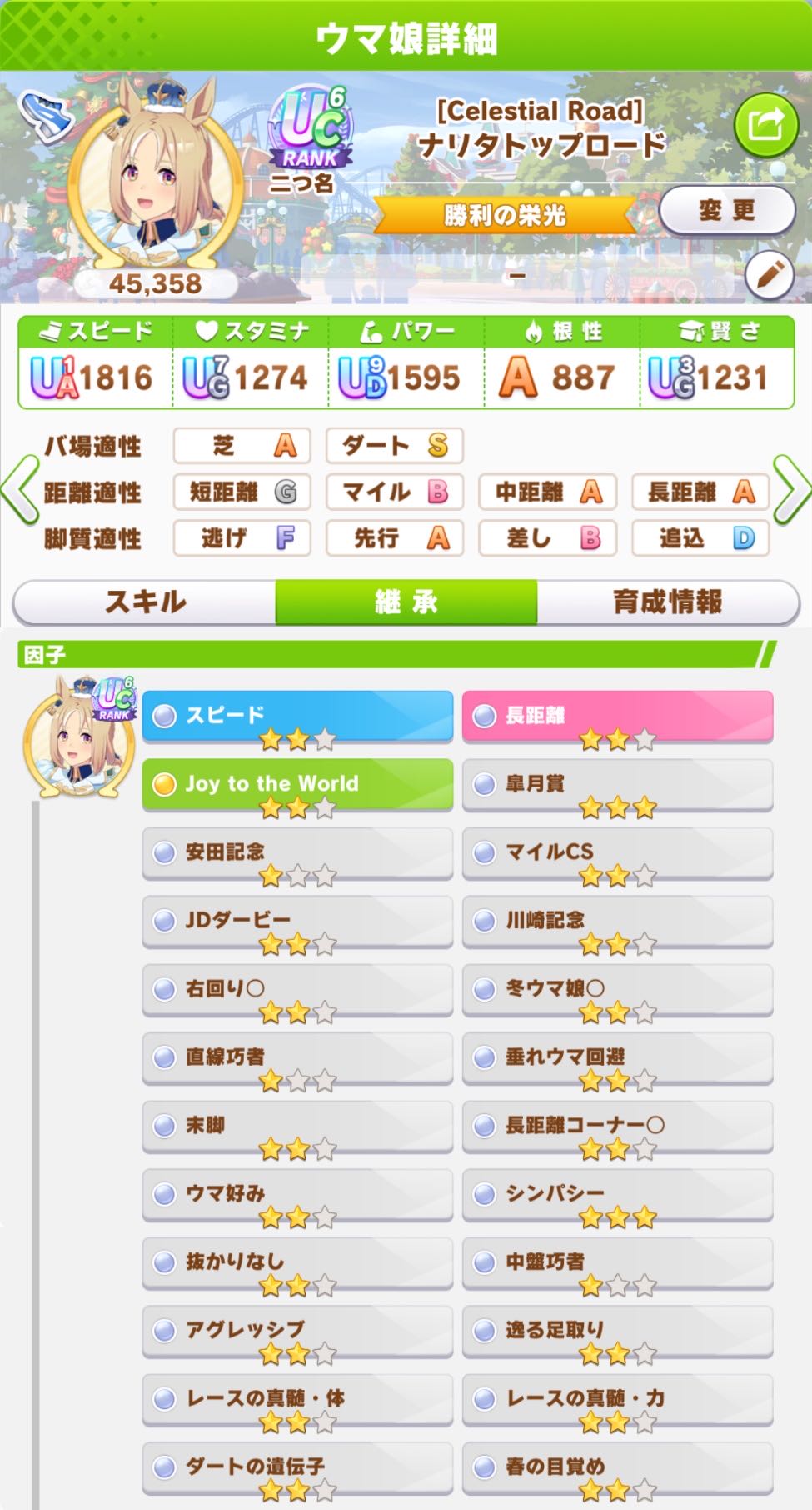Go to next character with right arrow

(791, 490)
